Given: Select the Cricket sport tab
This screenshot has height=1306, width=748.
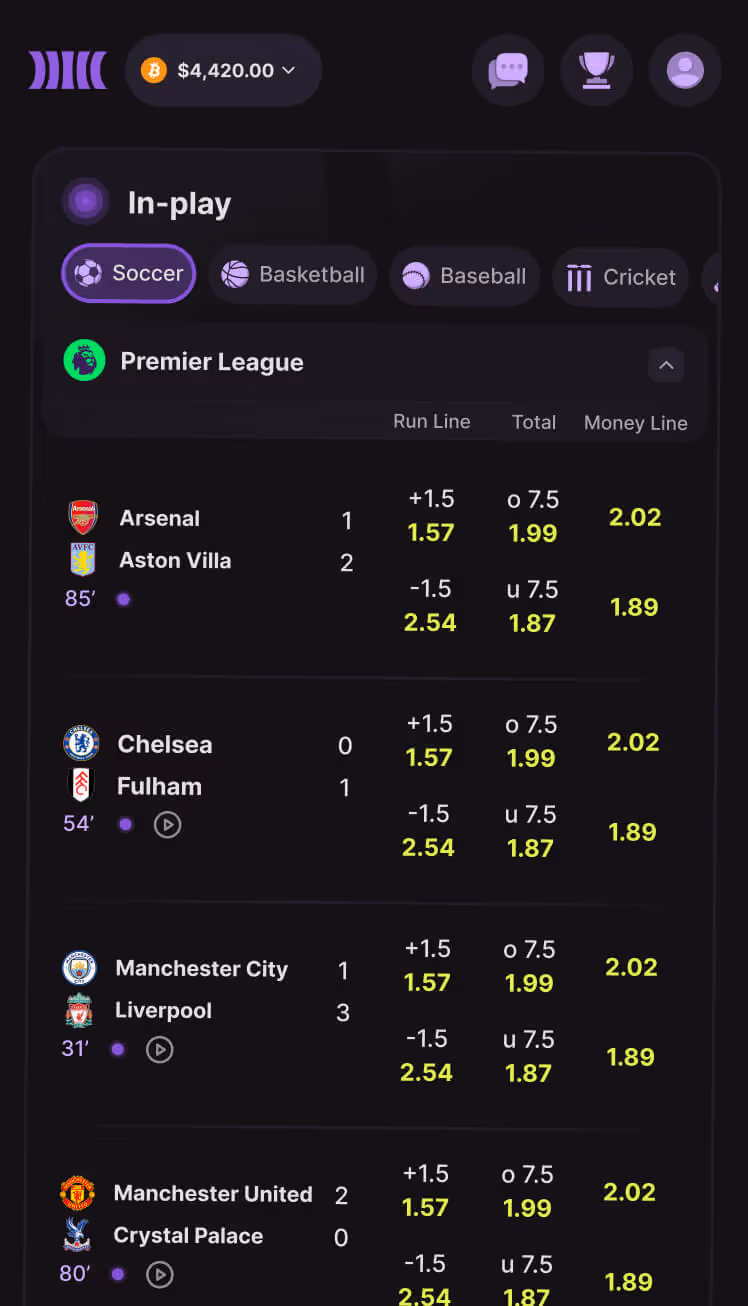Looking at the screenshot, I should click(x=620, y=277).
